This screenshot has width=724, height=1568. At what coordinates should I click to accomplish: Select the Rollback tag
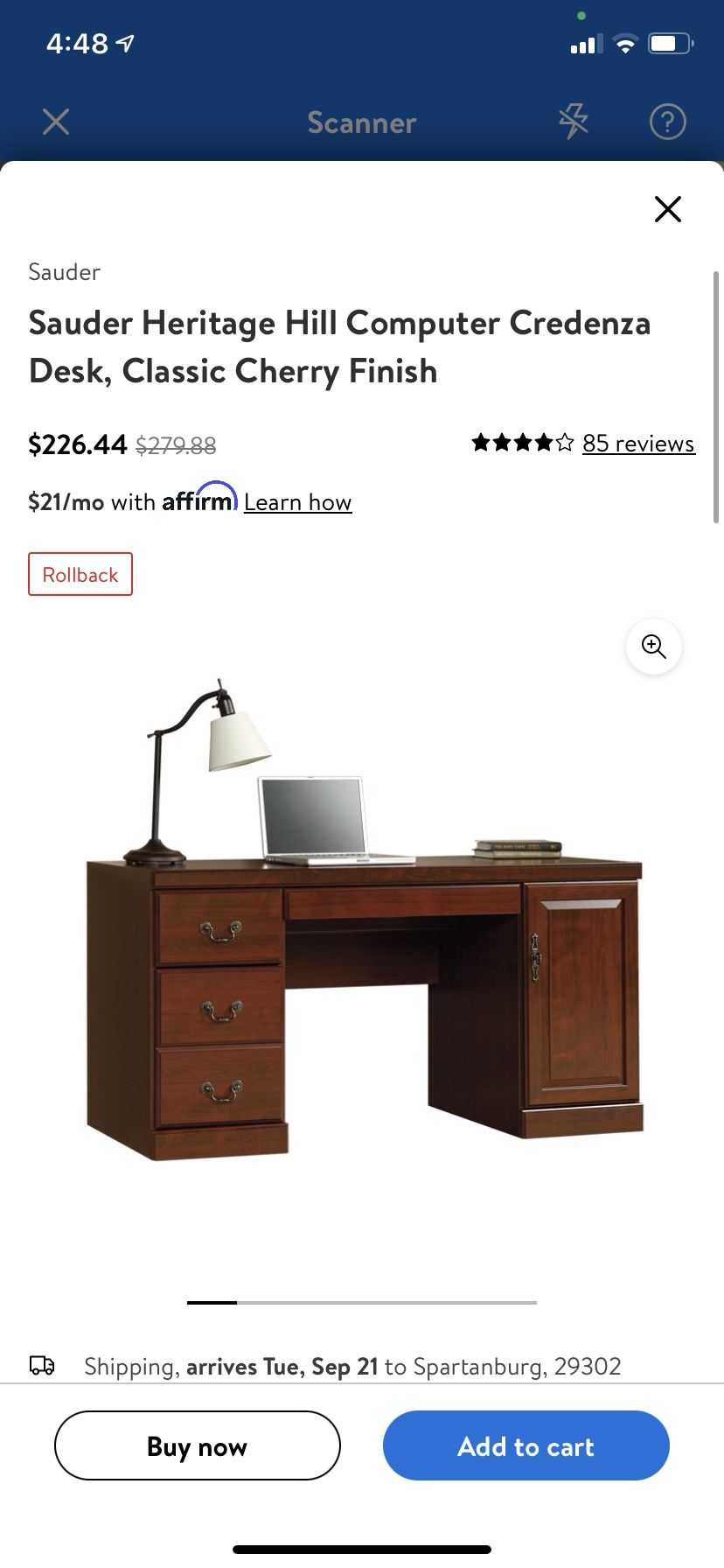tap(80, 574)
